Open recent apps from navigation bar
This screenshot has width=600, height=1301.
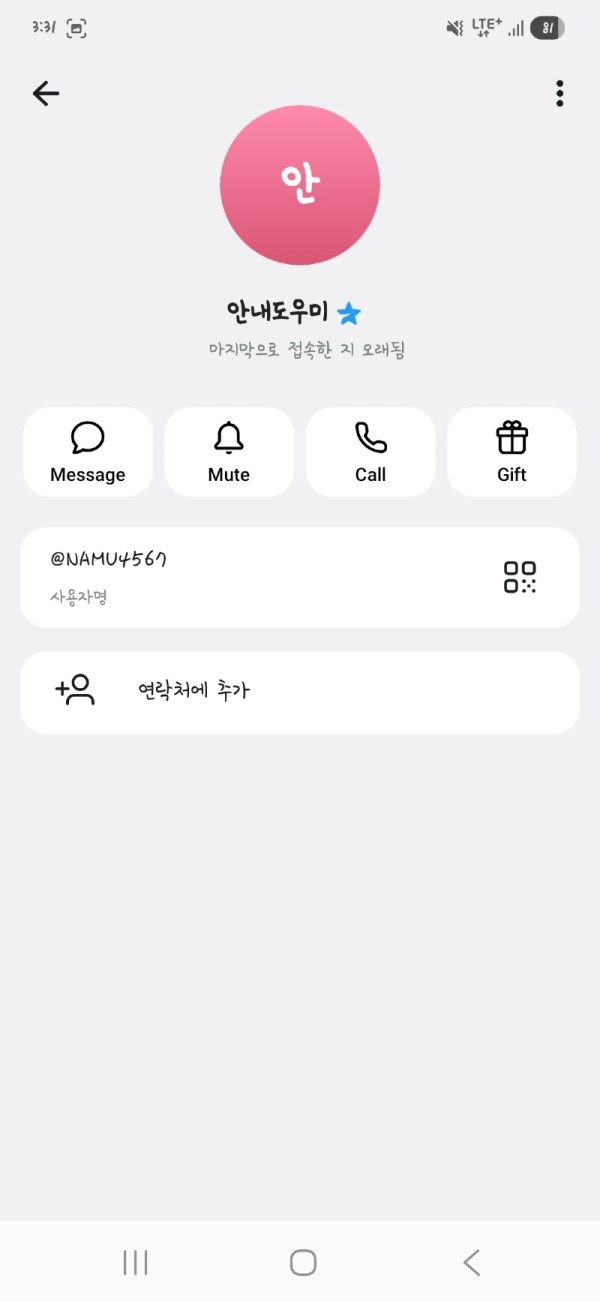tap(135, 1262)
